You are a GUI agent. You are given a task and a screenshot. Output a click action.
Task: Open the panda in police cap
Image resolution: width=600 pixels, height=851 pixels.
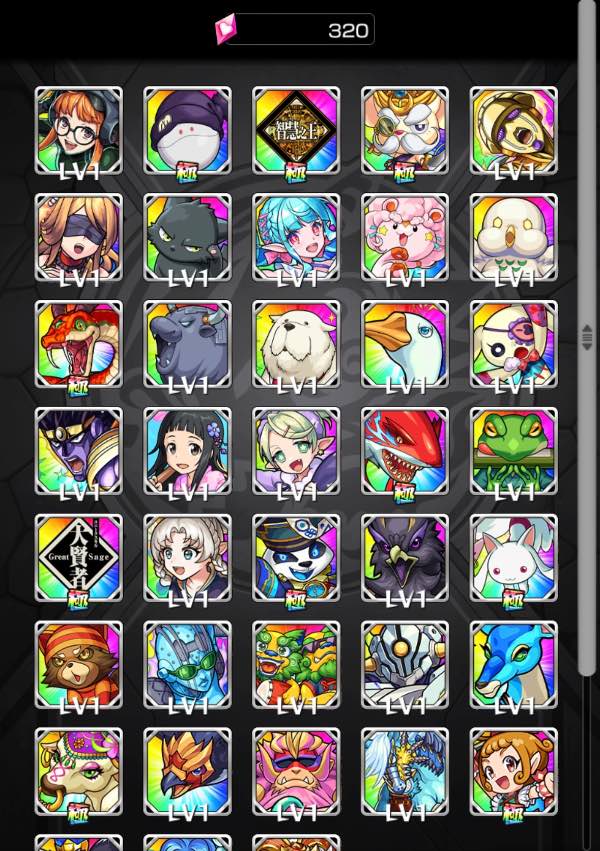pos(296,558)
